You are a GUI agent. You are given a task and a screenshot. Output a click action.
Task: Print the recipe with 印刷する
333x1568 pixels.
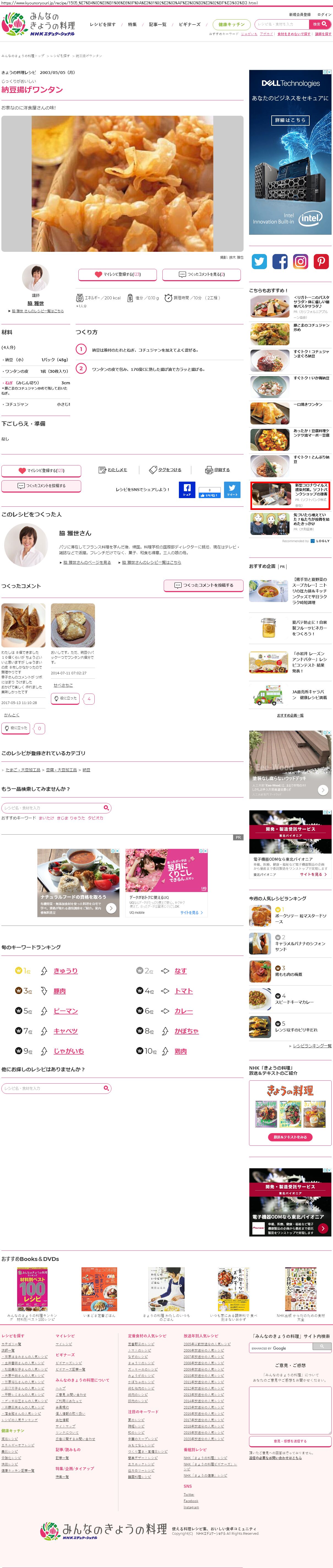pyautogui.click(x=218, y=470)
